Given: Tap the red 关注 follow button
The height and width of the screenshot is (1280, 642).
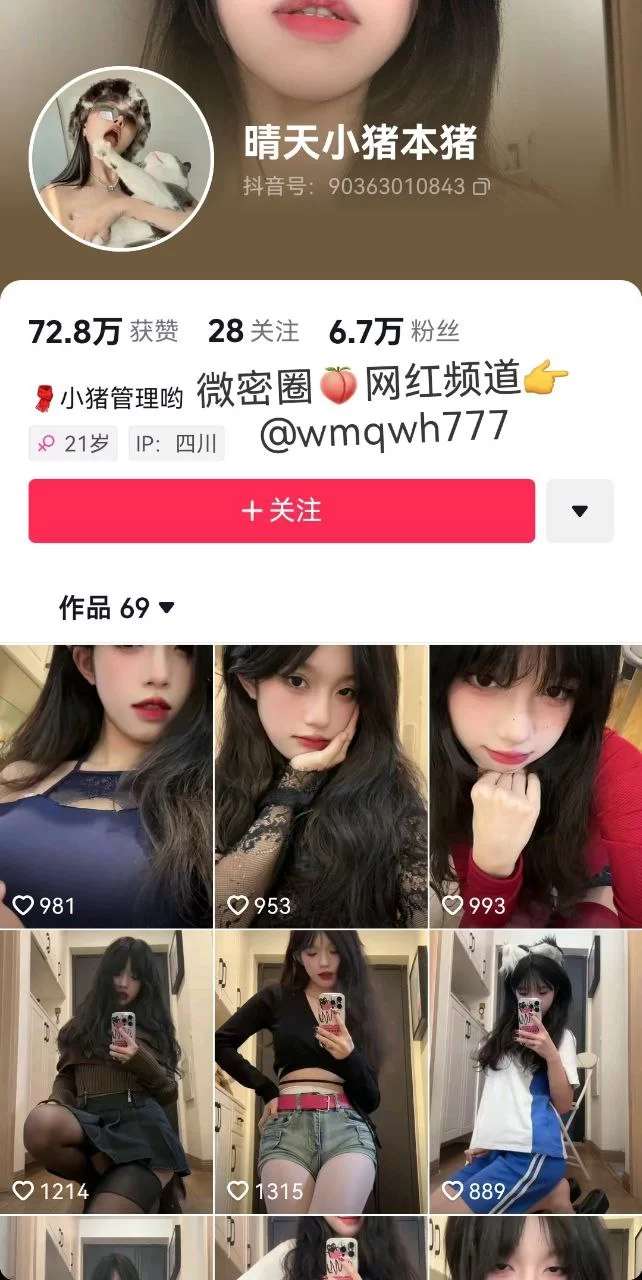Looking at the screenshot, I should [x=281, y=511].
